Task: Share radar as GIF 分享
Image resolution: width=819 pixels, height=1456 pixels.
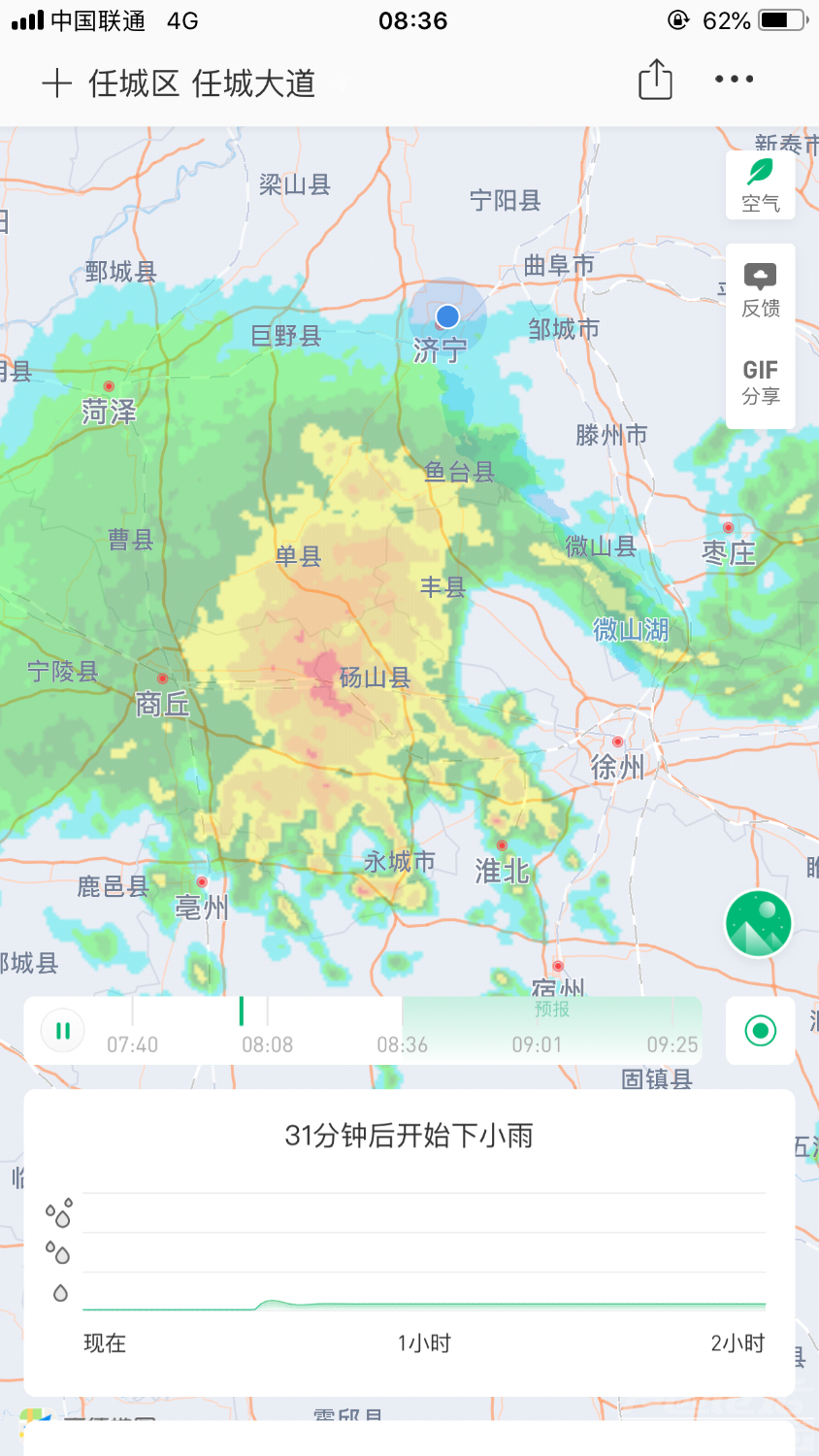Action: pos(760,381)
